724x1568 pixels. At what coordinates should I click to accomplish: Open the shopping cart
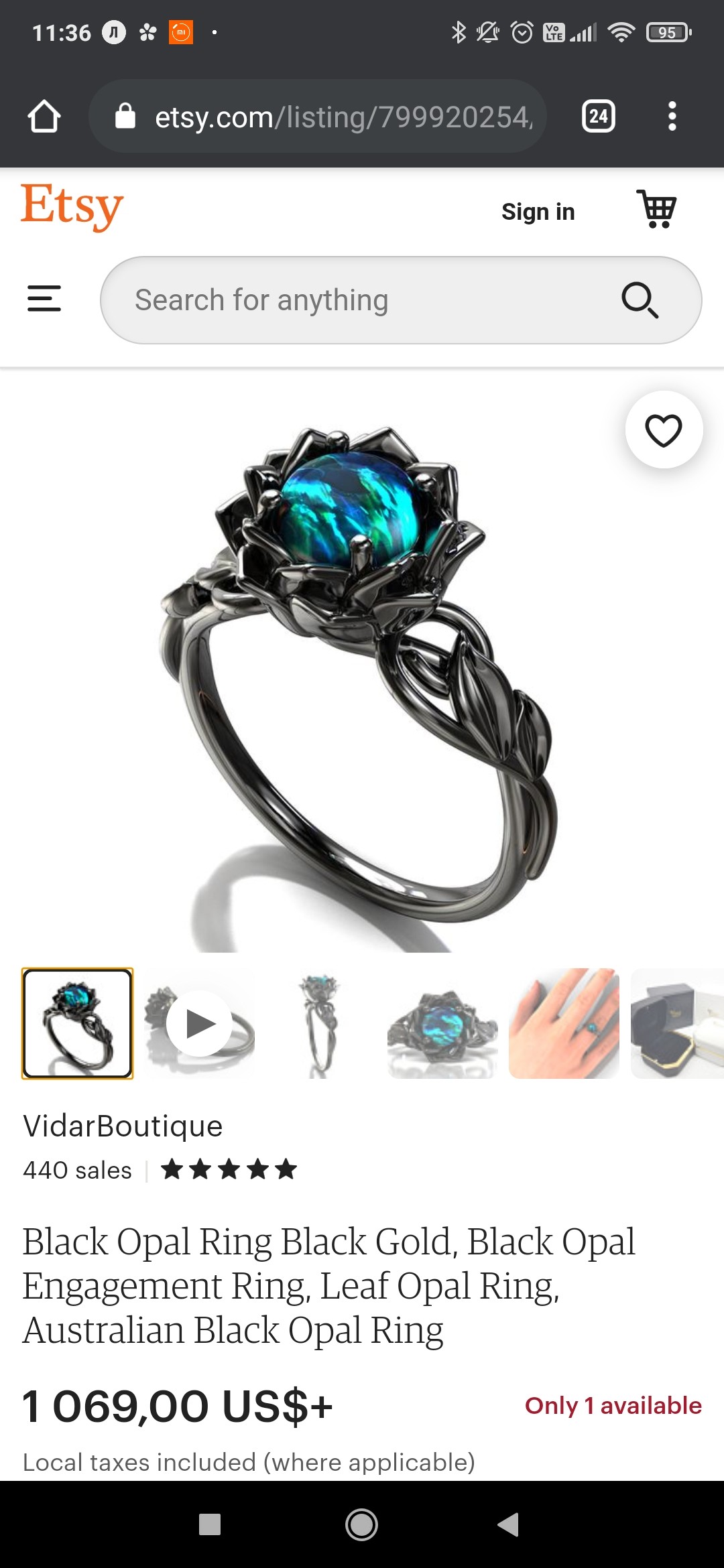coord(657,209)
